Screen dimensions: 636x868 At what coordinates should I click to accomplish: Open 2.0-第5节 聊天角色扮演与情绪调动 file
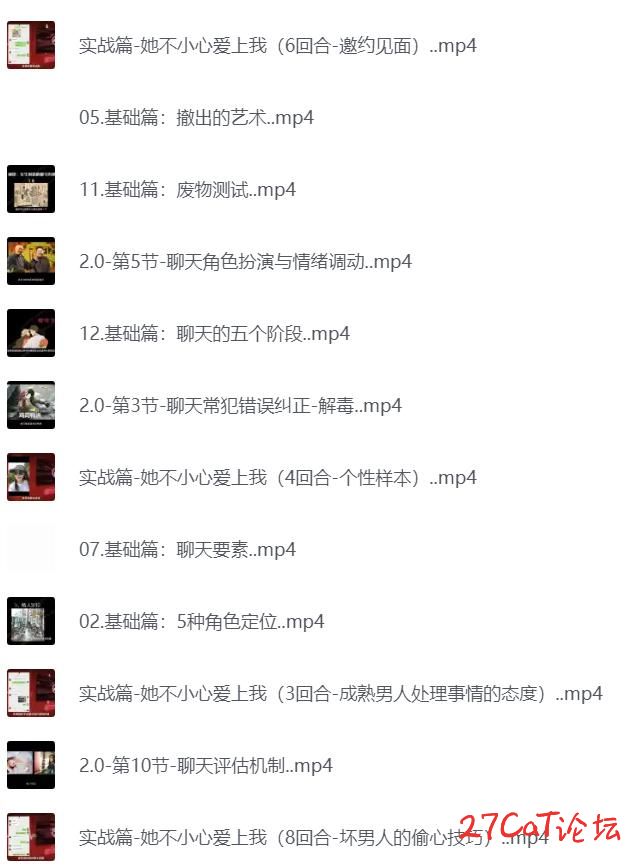(245, 262)
